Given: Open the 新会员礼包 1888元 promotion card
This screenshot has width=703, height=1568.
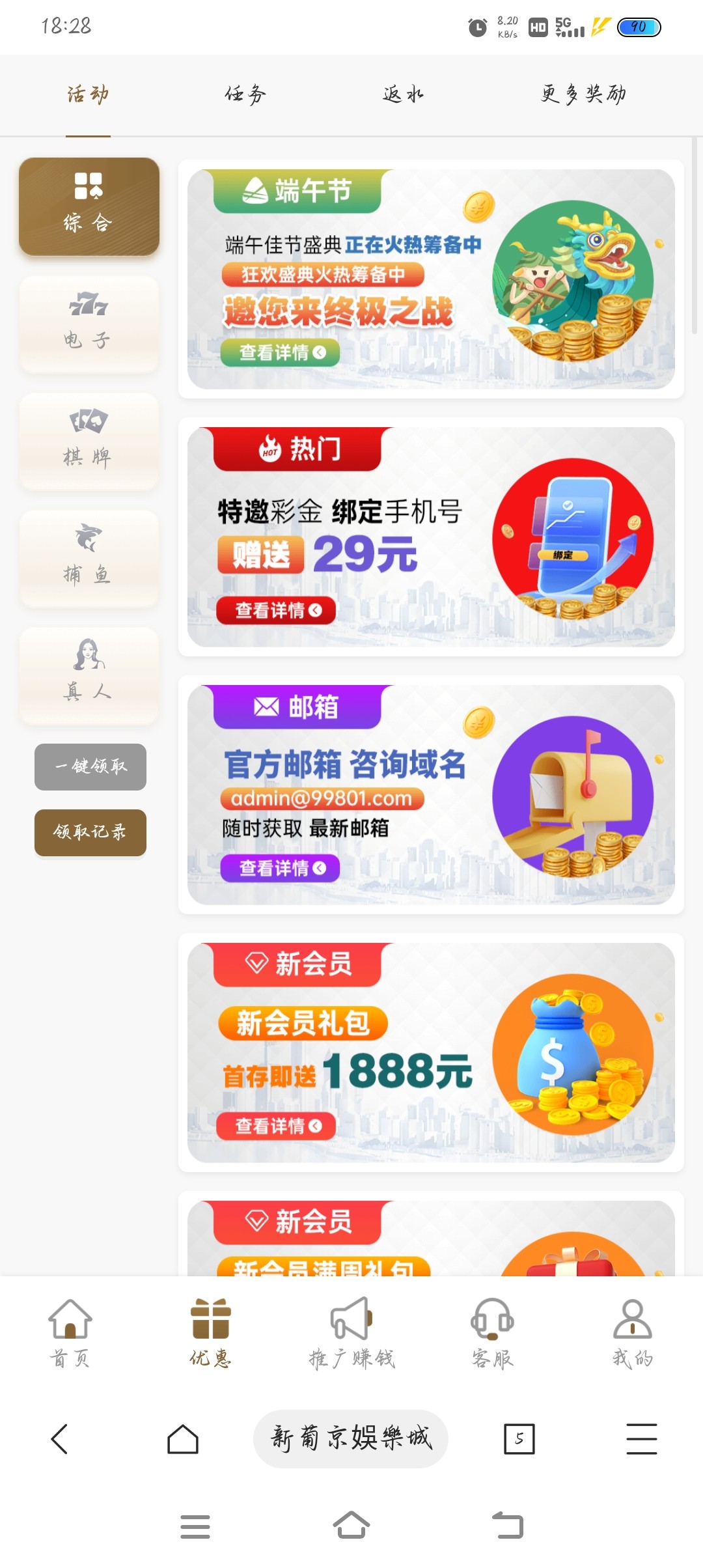Looking at the screenshot, I should click(x=431, y=1052).
